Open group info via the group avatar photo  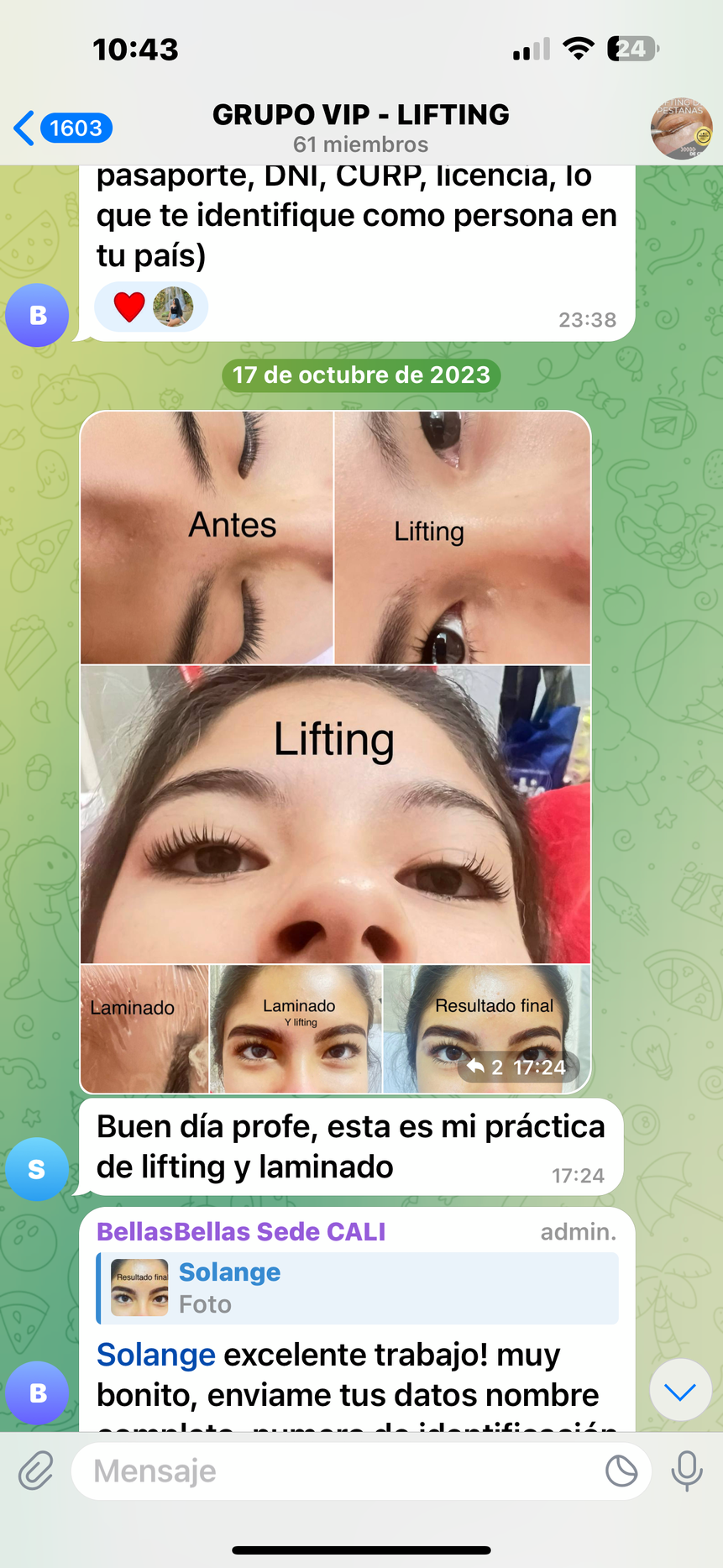click(x=682, y=128)
